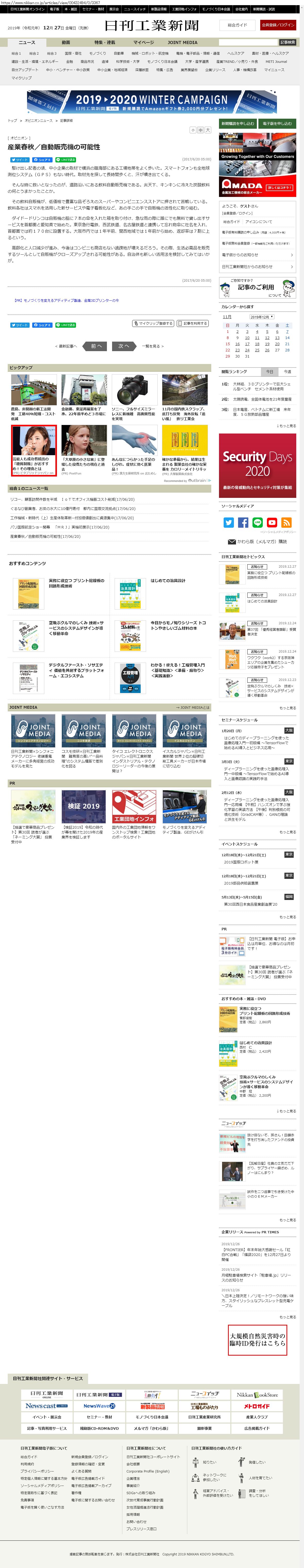Select the 大 font size button
The height and width of the screenshot is (1568, 304).
click(208, 130)
